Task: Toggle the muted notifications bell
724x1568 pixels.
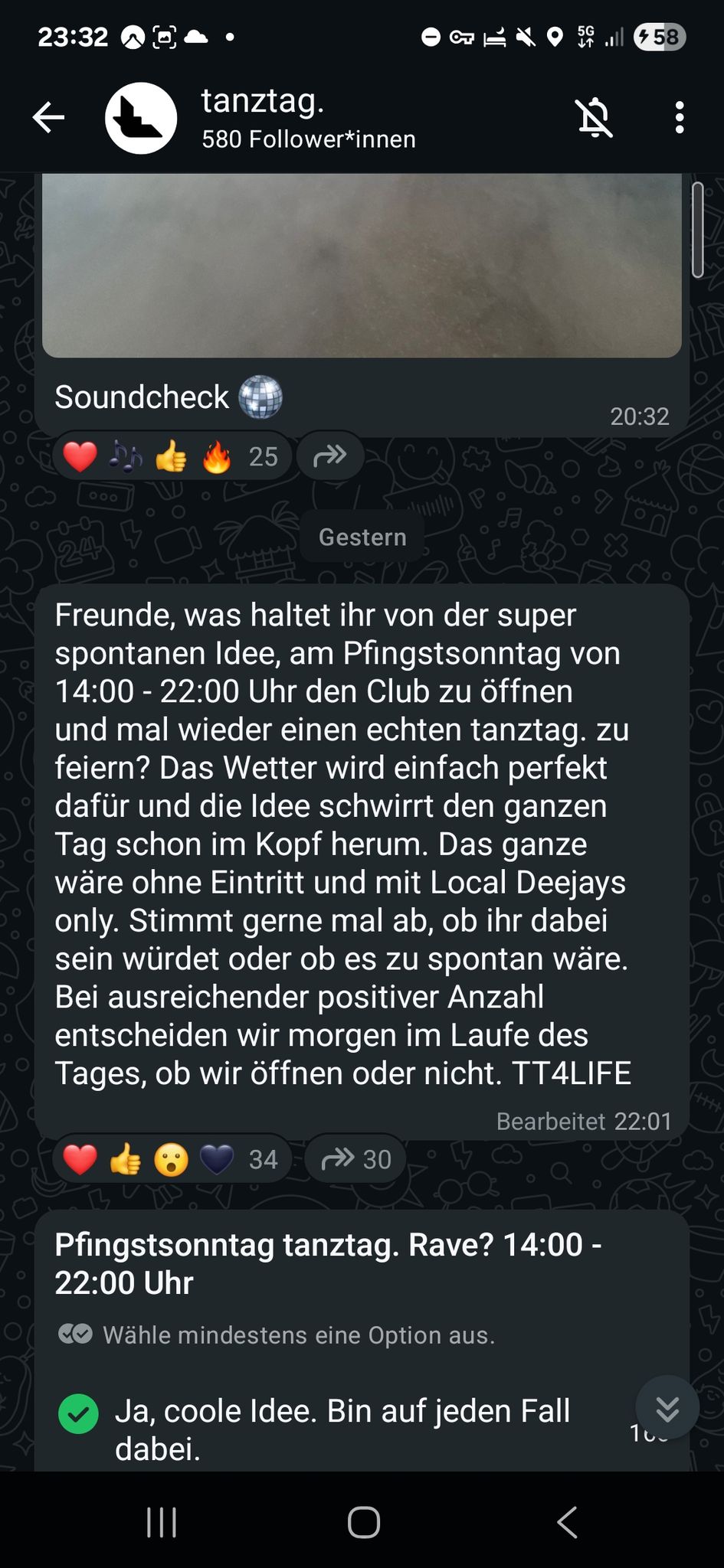Action: pyautogui.click(x=595, y=118)
